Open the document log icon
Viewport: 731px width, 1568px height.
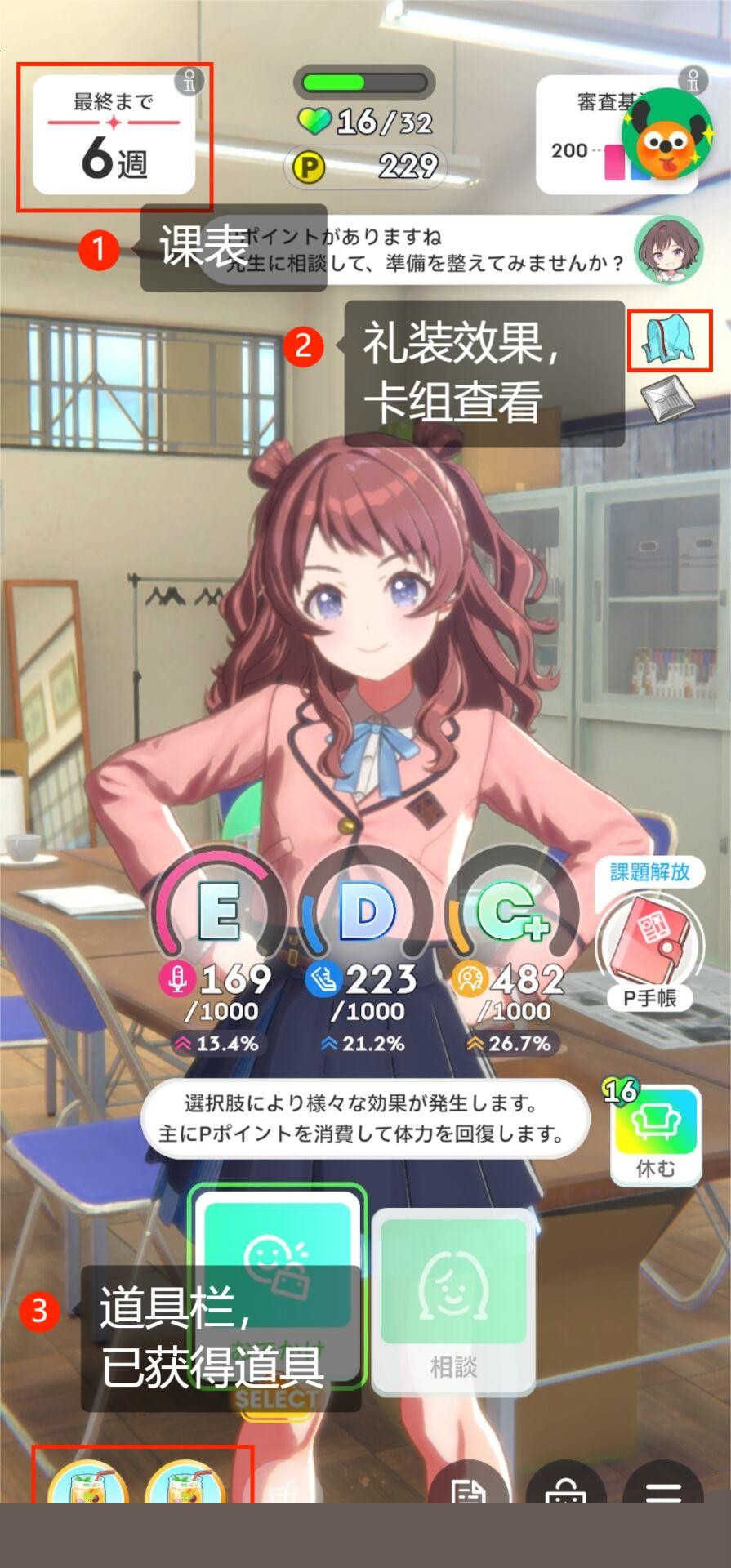click(469, 1486)
